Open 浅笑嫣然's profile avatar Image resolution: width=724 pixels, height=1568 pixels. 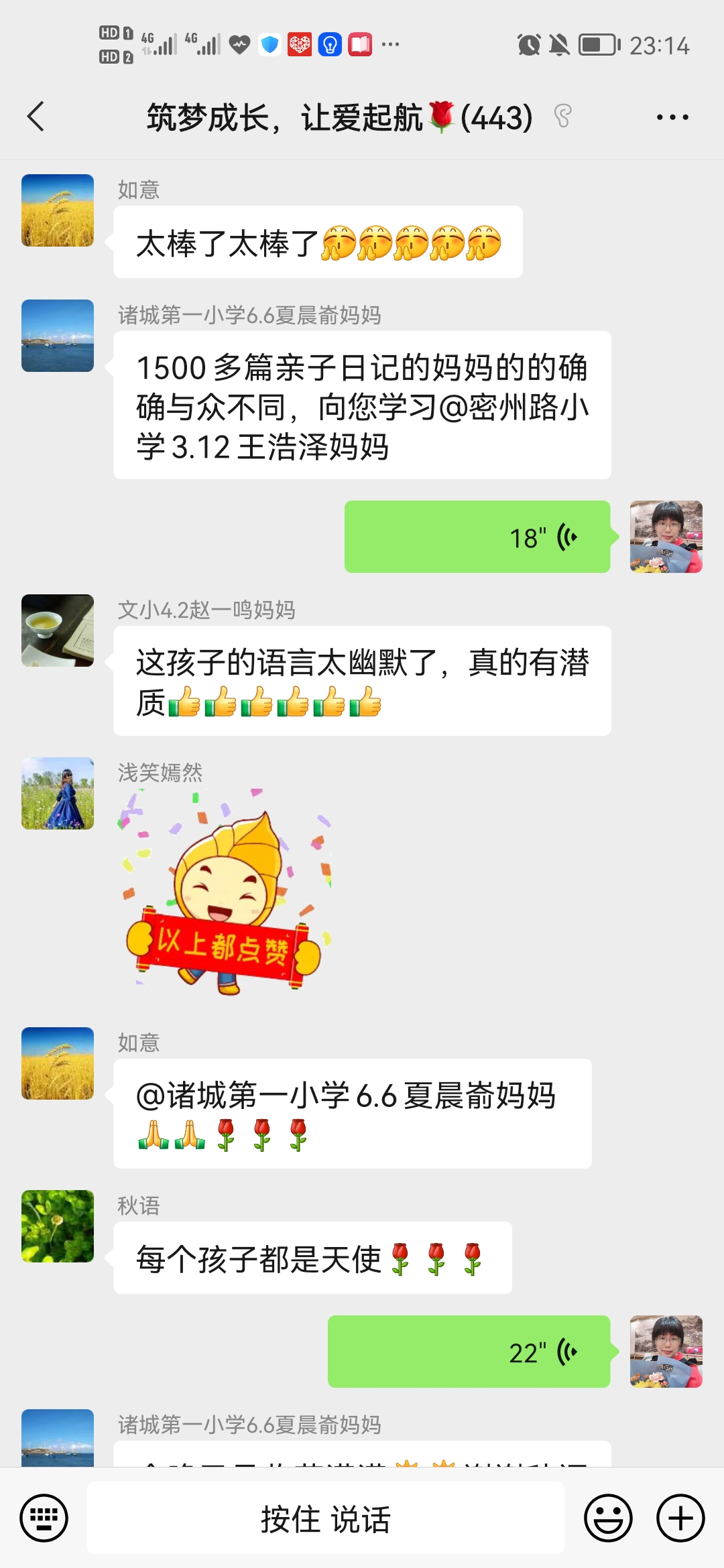tap(57, 793)
